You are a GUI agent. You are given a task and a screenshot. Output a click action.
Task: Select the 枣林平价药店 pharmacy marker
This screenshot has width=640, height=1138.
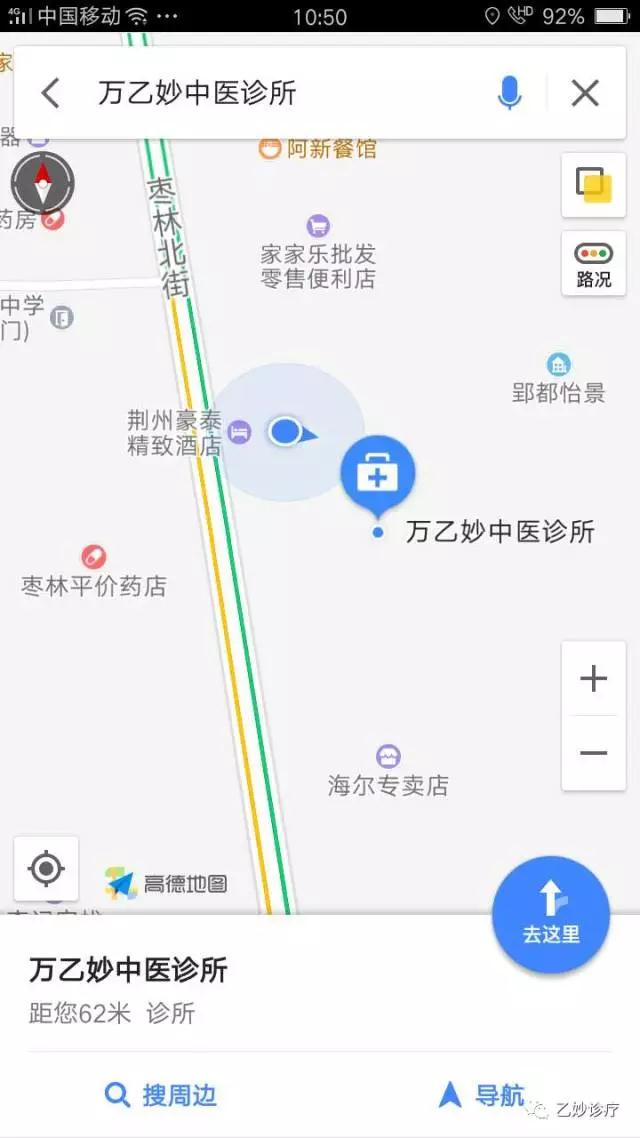click(x=93, y=557)
